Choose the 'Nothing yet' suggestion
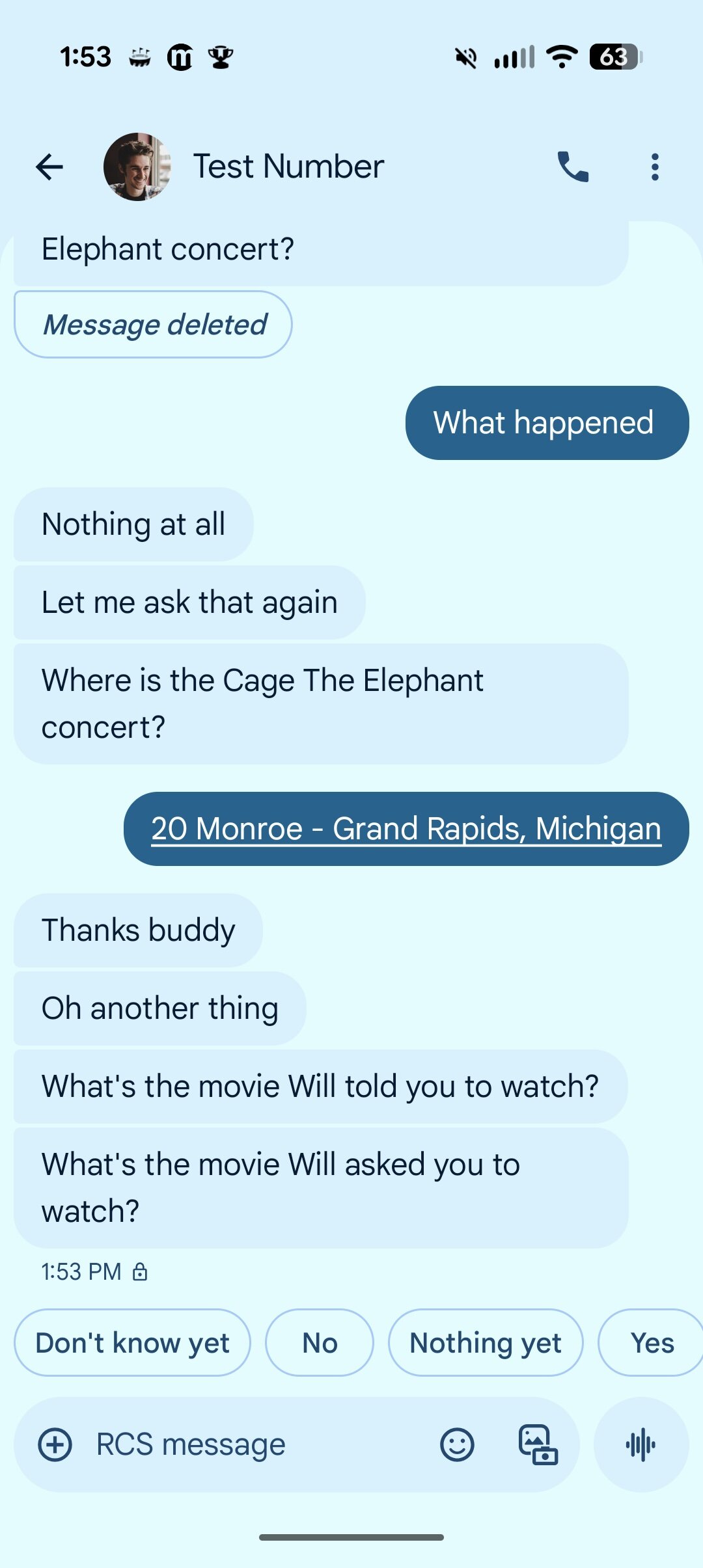This screenshot has width=703, height=1568. pos(486,1342)
